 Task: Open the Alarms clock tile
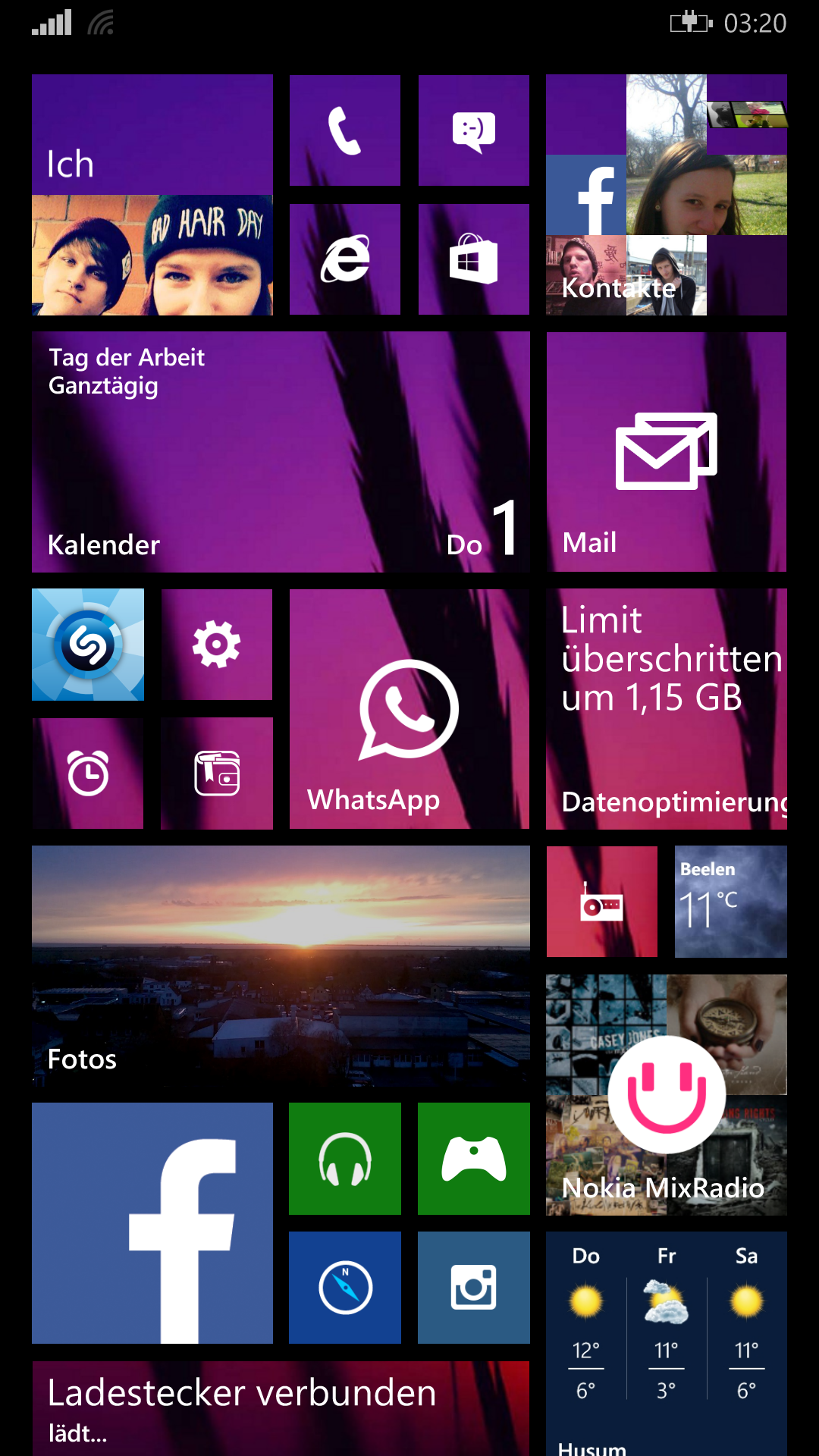[x=88, y=773]
